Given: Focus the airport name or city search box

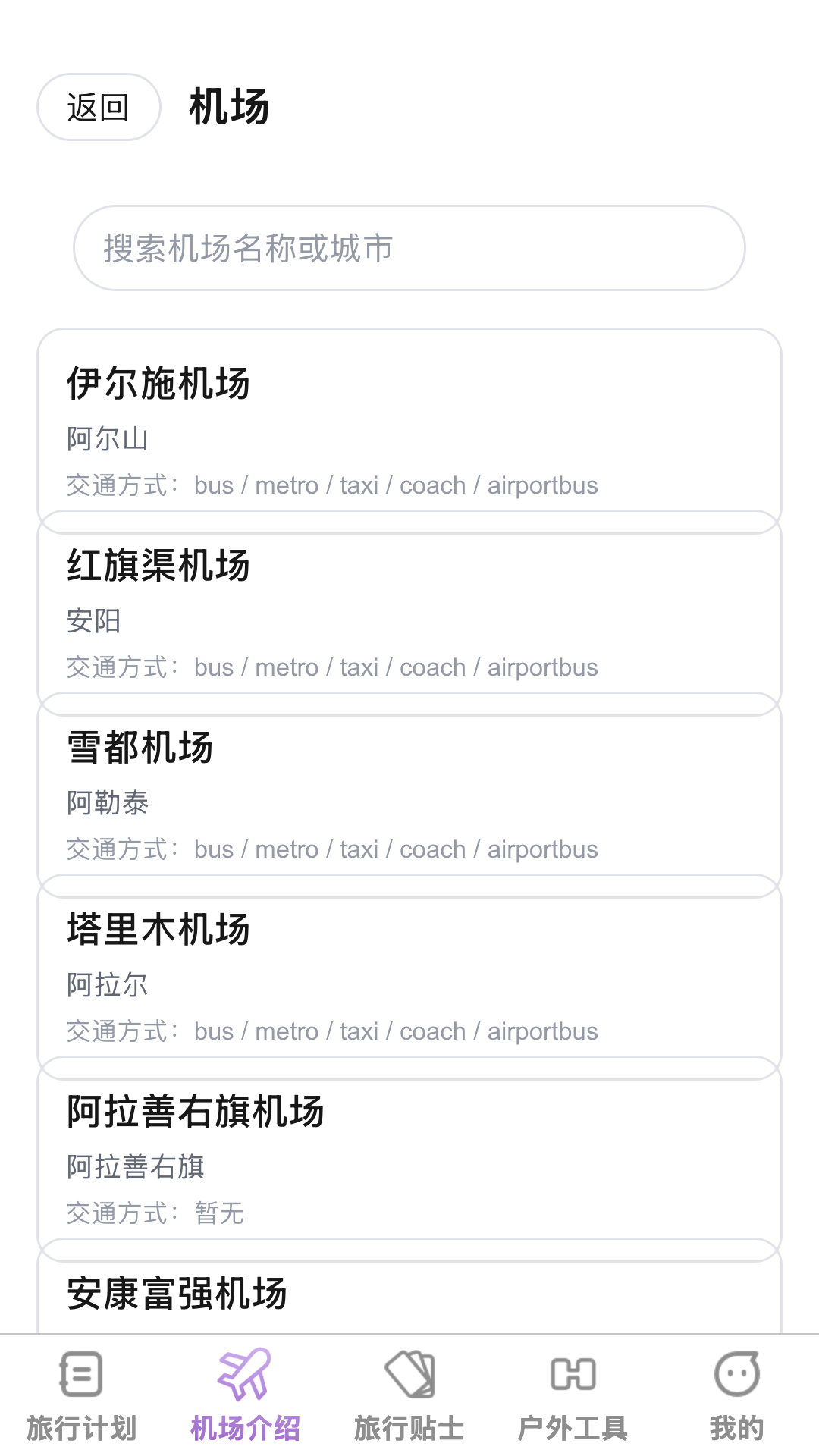Looking at the screenshot, I should click(x=409, y=248).
